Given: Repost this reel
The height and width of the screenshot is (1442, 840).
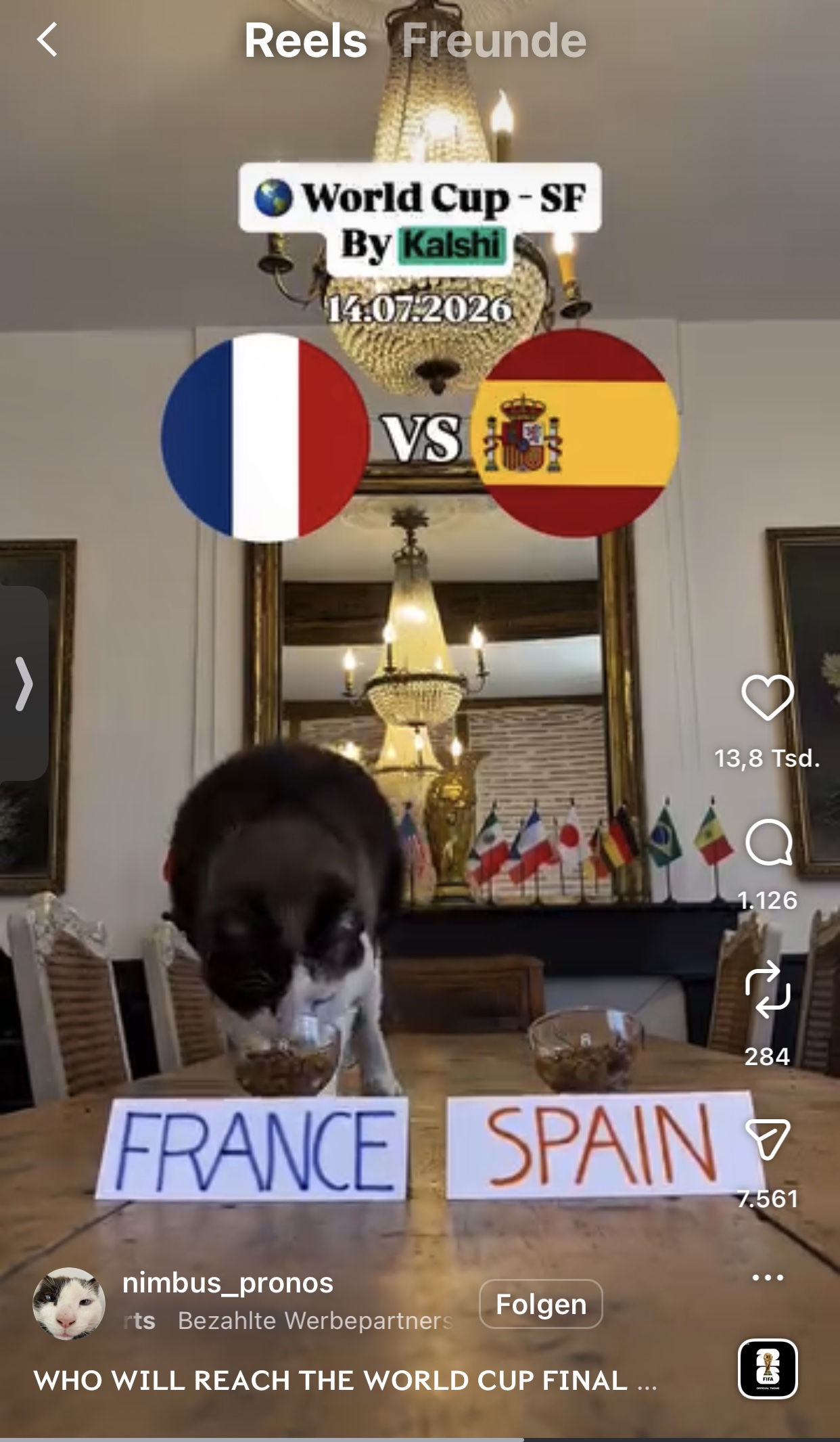Looking at the screenshot, I should pos(768,993).
